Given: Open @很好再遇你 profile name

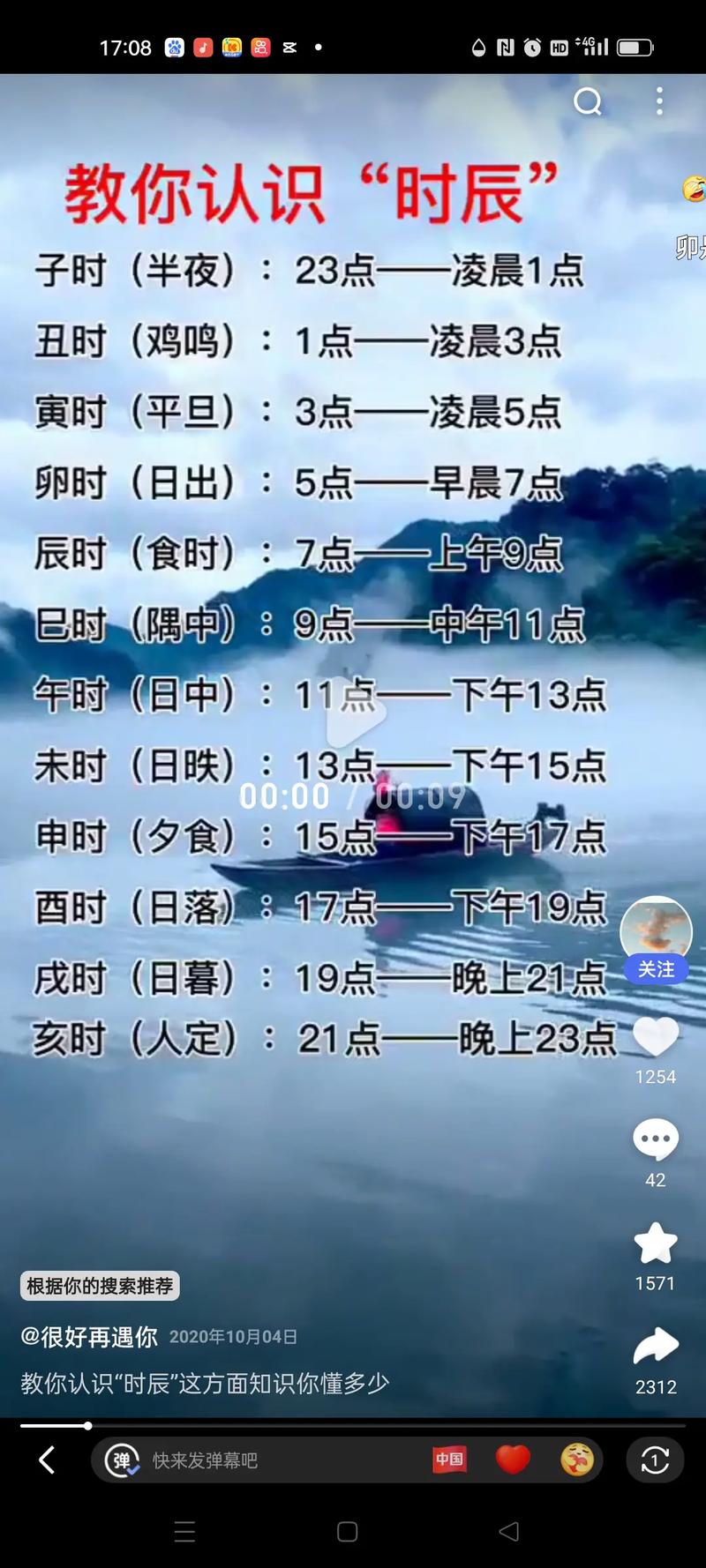Looking at the screenshot, I should (x=89, y=1337).
